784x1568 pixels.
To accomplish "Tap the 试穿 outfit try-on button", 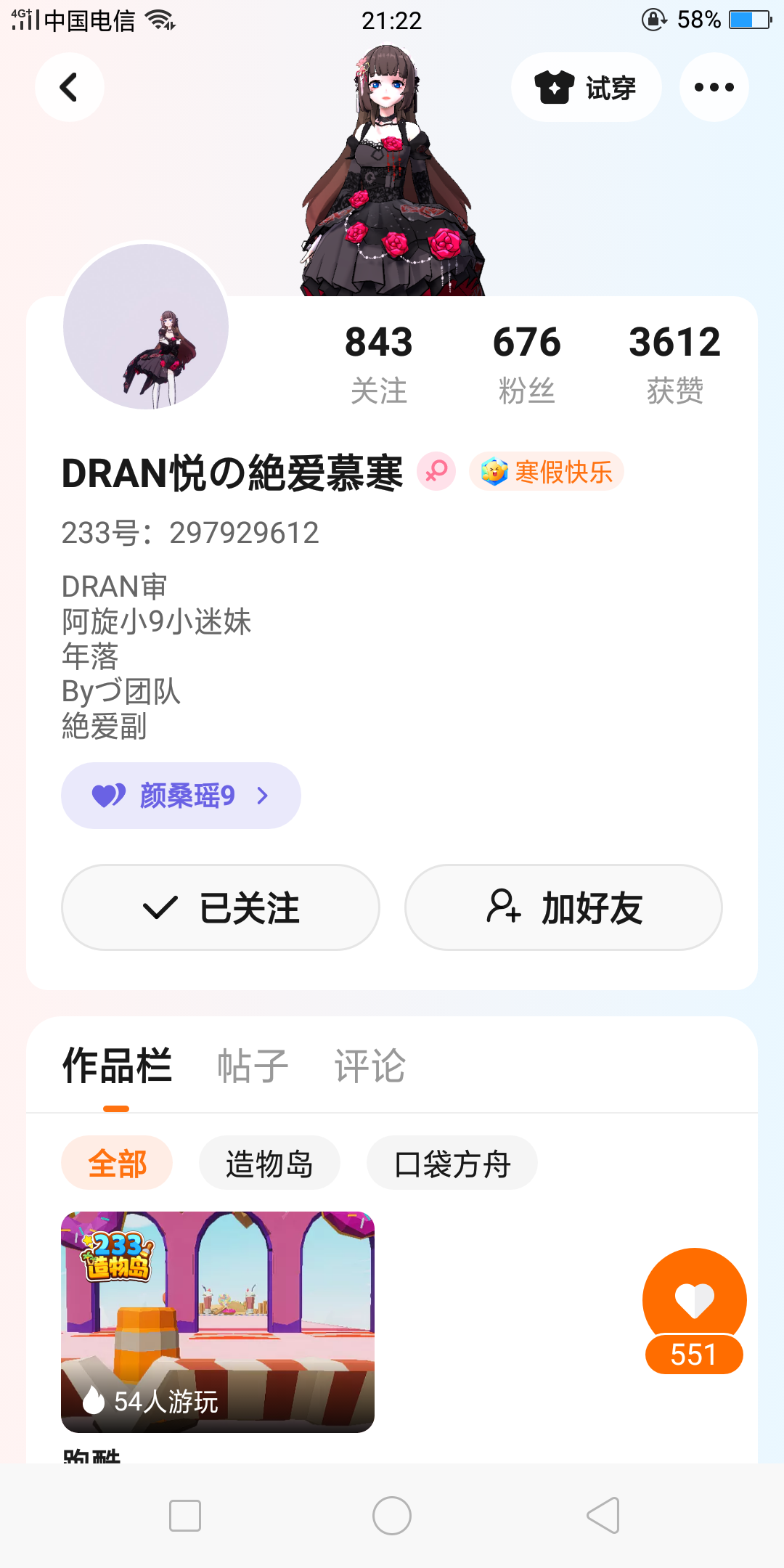I will coord(586,87).
